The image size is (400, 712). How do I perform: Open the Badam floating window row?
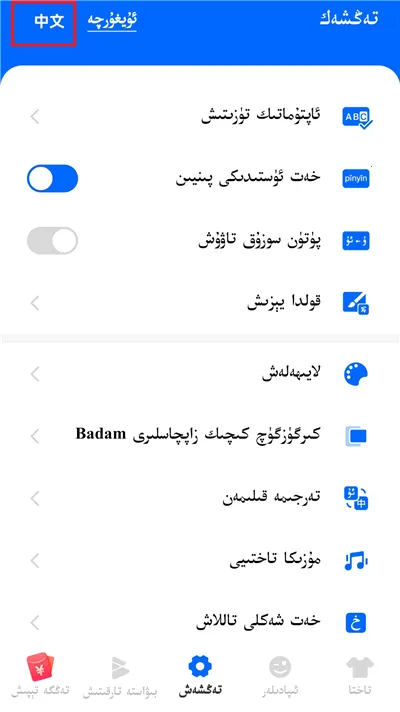(200, 436)
